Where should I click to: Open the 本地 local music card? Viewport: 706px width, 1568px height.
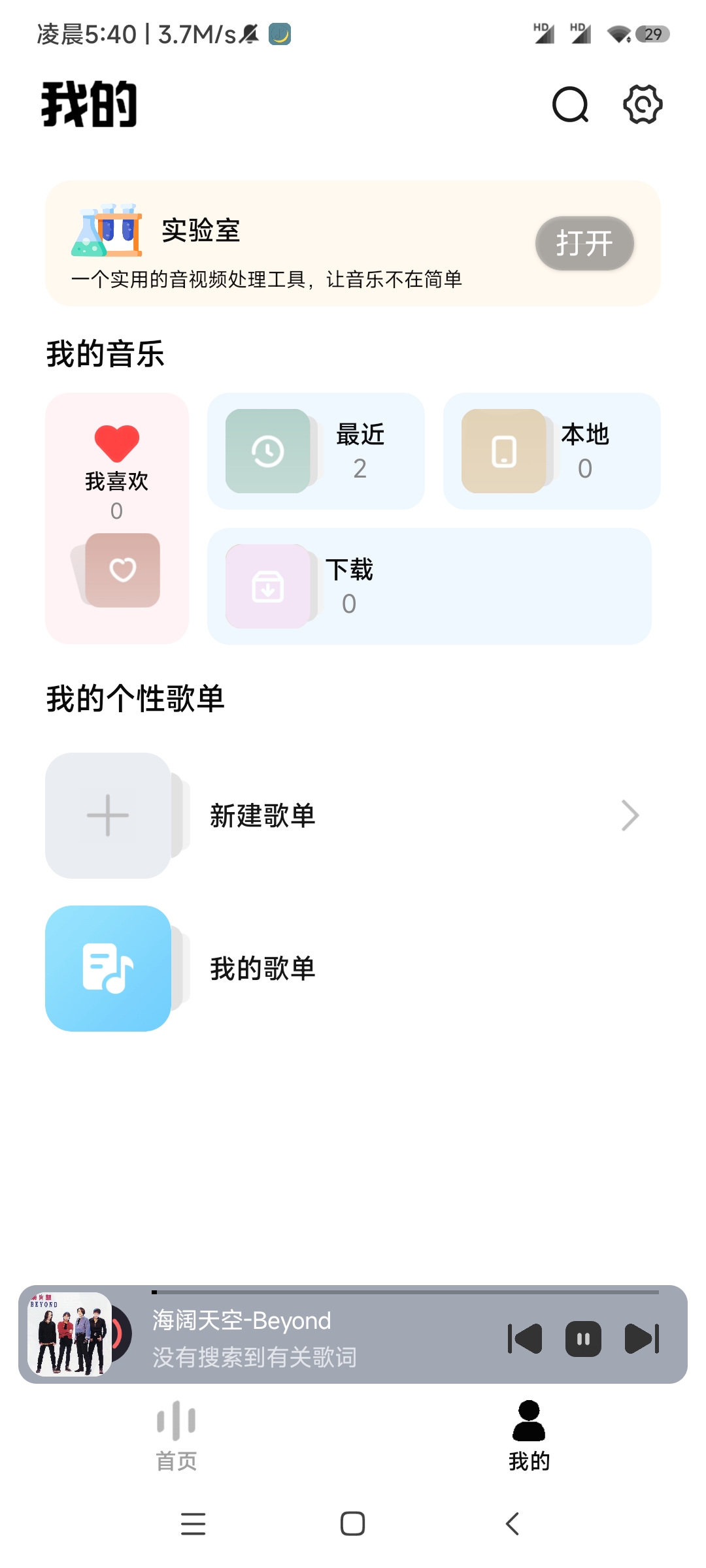(552, 451)
